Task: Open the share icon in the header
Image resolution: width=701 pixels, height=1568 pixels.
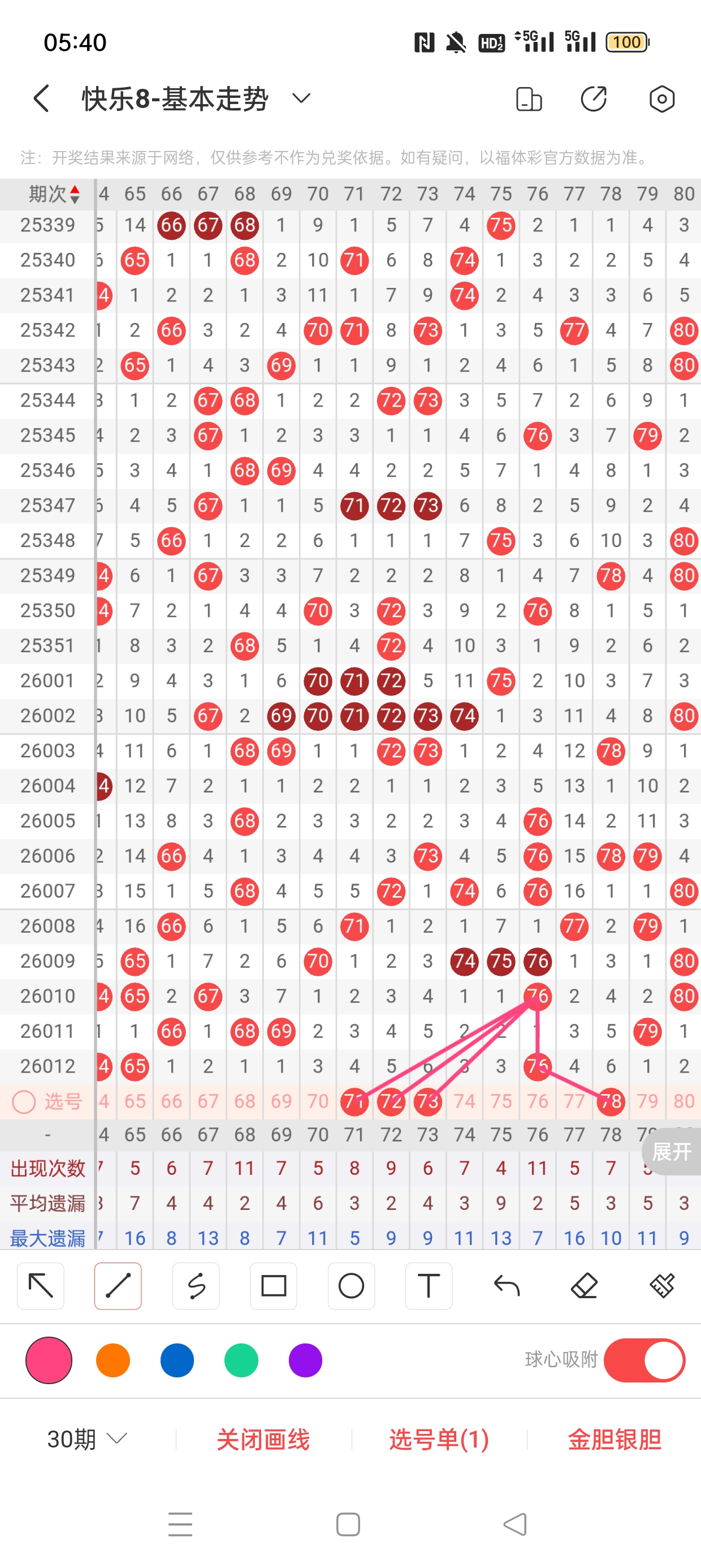Action: coord(593,98)
